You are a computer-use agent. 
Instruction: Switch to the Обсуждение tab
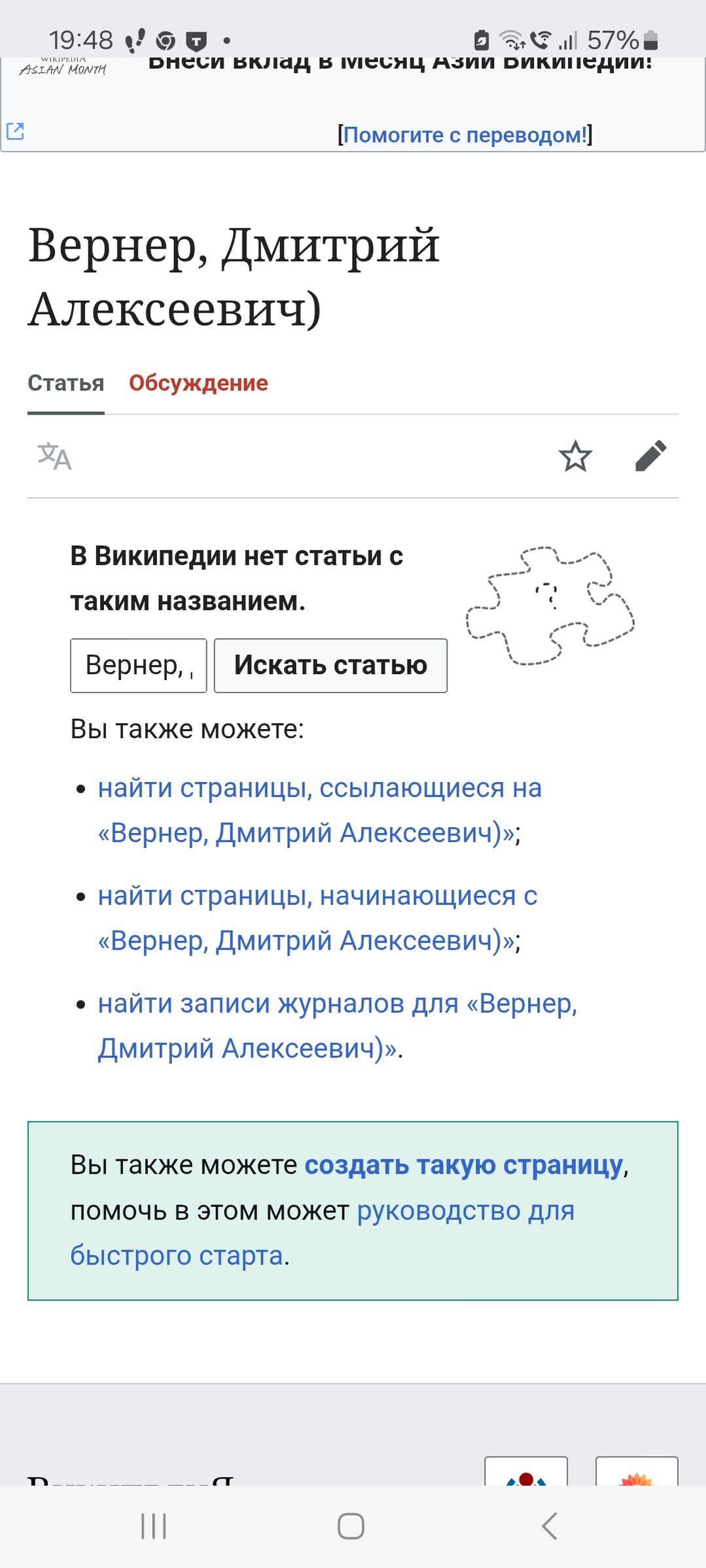pyautogui.click(x=198, y=383)
